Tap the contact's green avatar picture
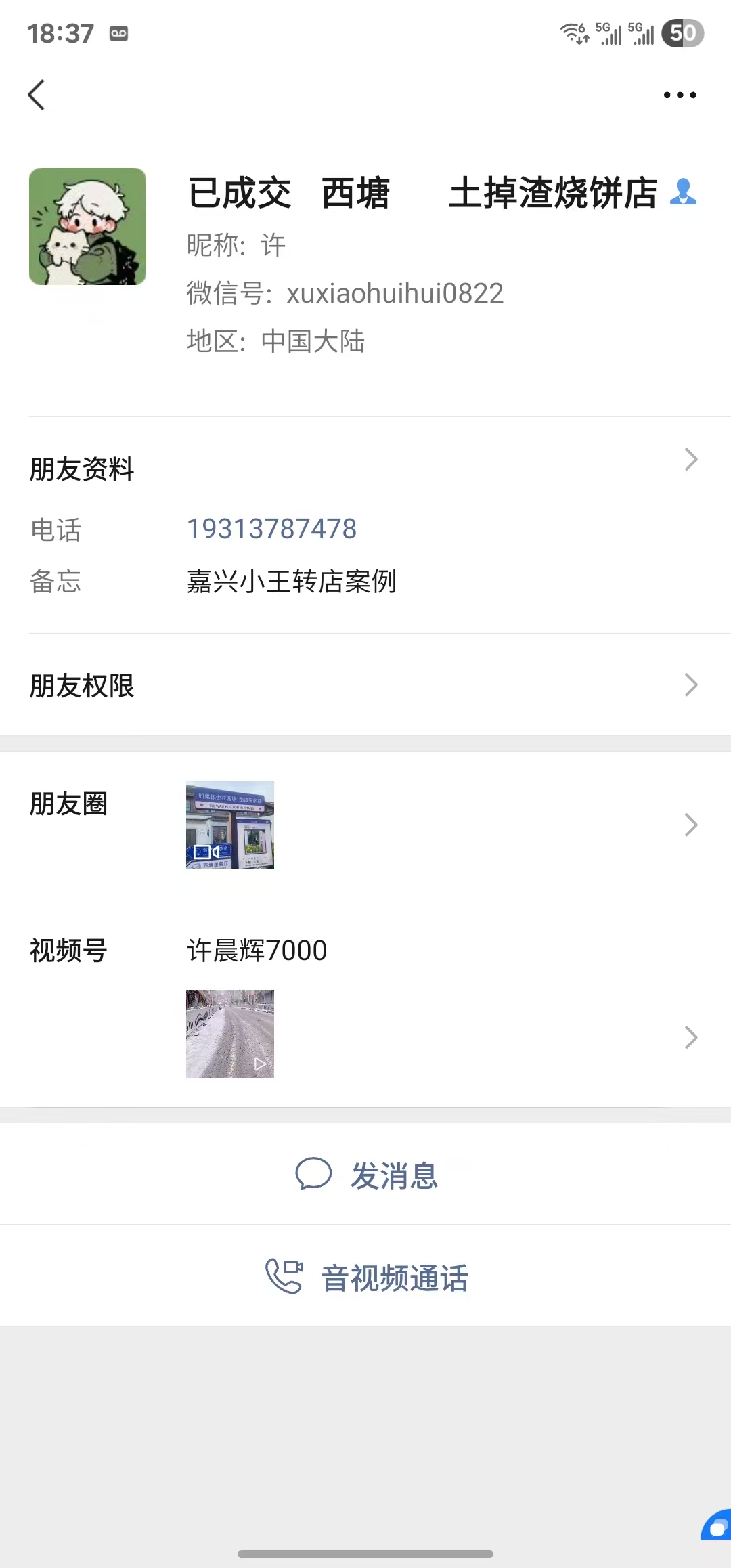The image size is (731, 1568). [88, 226]
